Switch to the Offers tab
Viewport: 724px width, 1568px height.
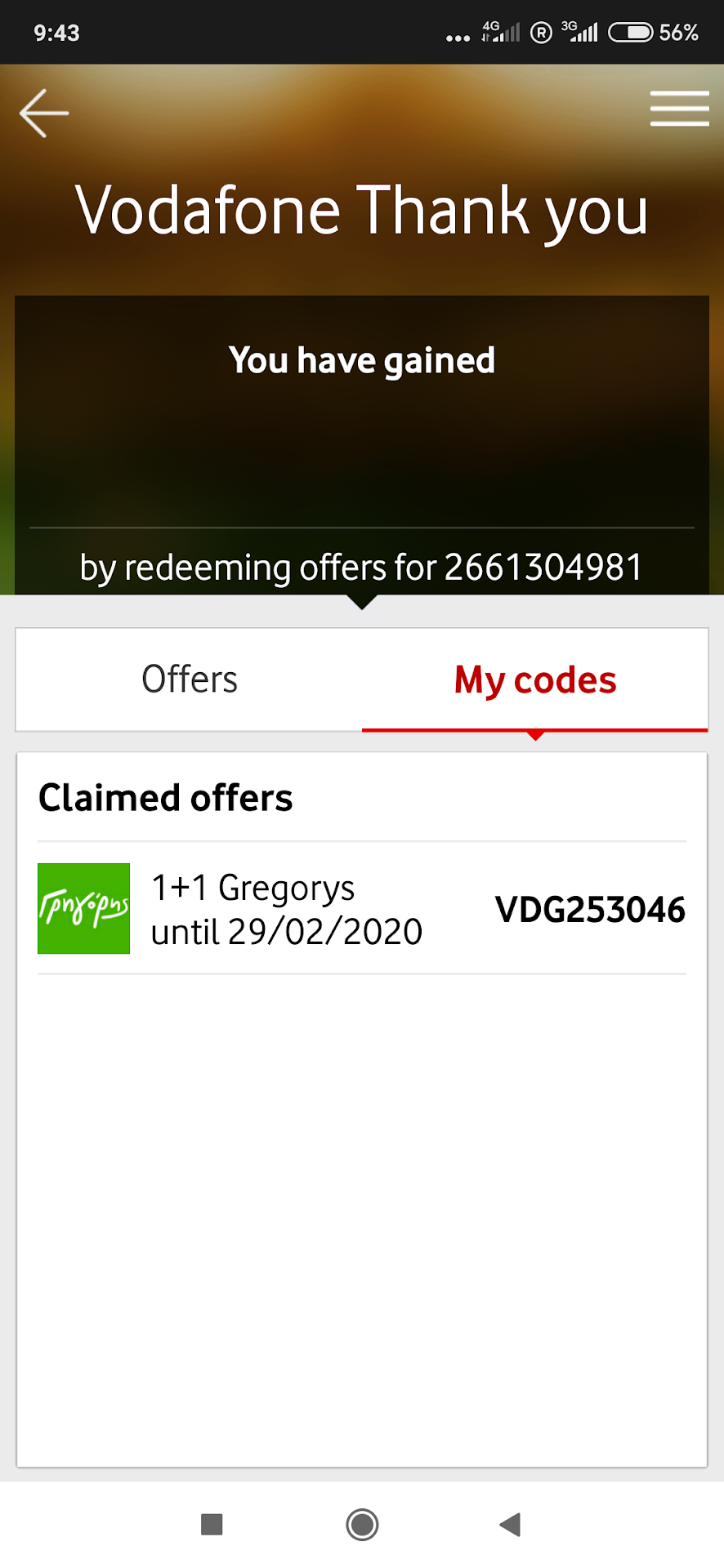click(x=190, y=679)
